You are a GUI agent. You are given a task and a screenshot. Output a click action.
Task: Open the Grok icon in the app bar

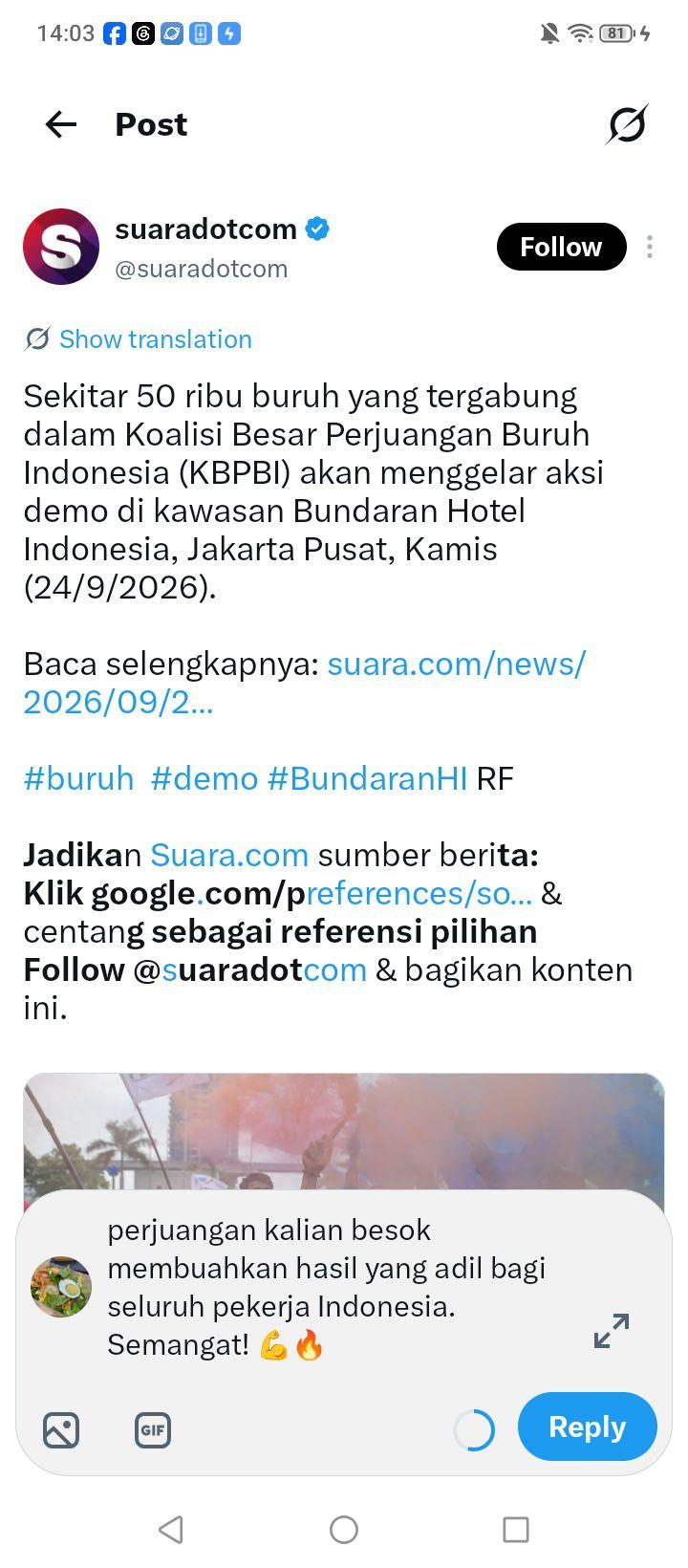[627, 124]
